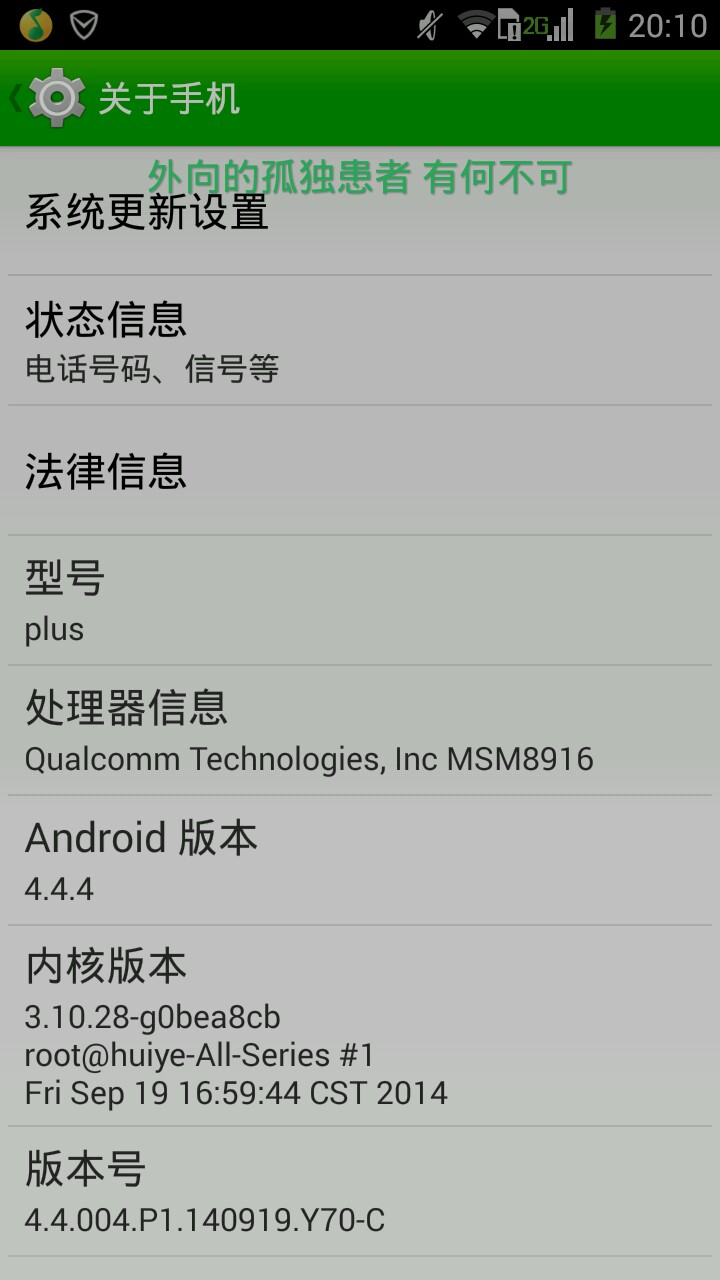Open 系统更新设置

(360, 213)
